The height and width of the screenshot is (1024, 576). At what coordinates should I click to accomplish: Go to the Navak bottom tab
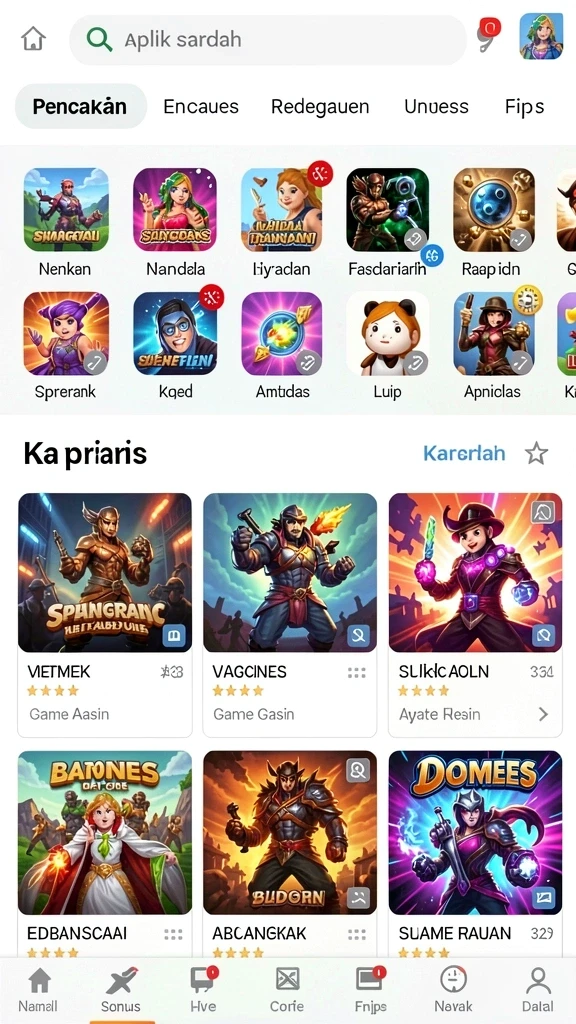pyautogui.click(x=453, y=989)
